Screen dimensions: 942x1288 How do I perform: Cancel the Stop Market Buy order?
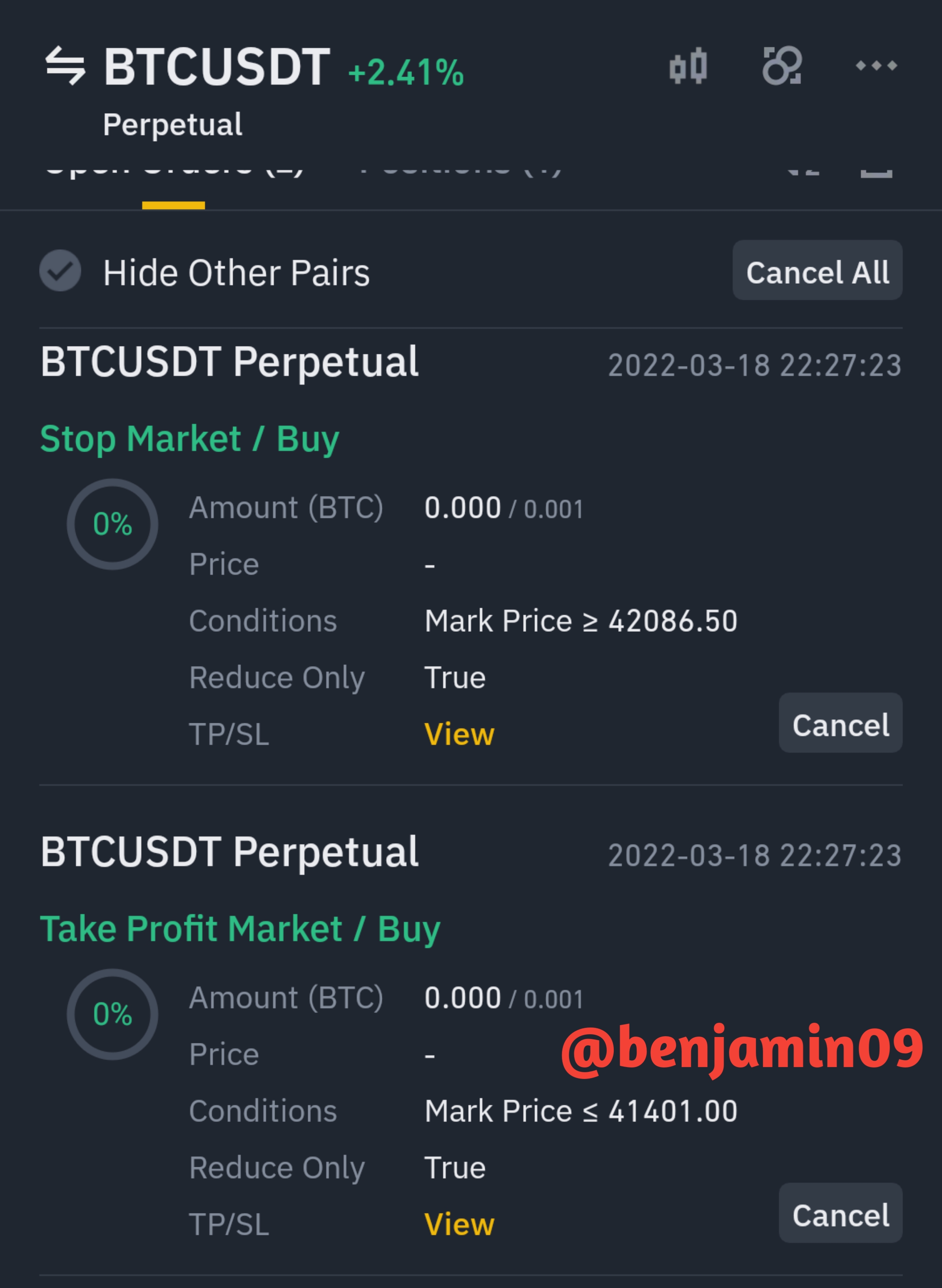[x=840, y=723]
